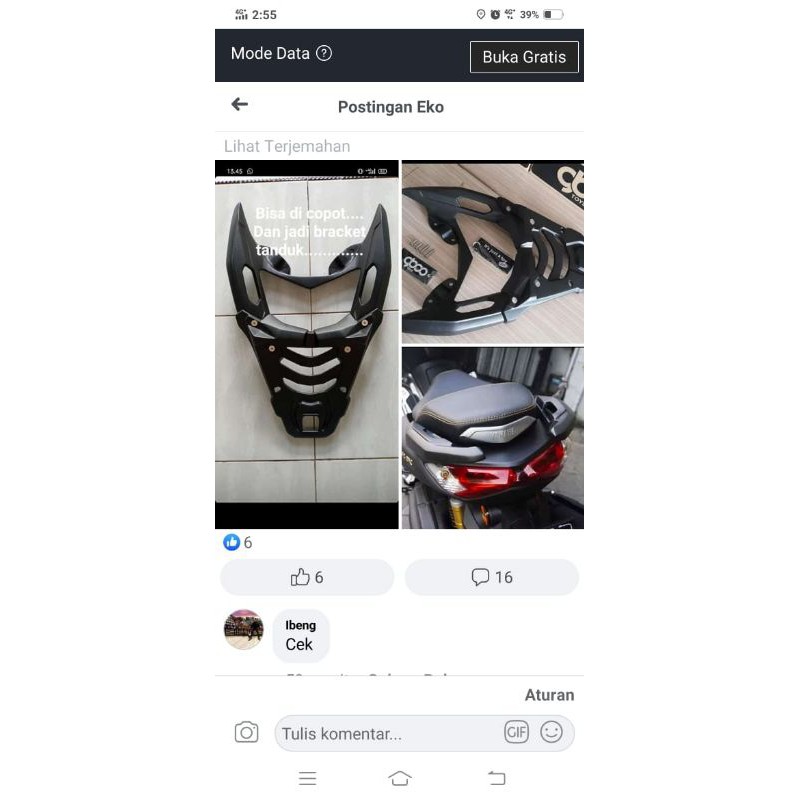Viewport: 800px width, 800px height.
Task: Open the 16 comments button
Action: click(492, 577)
